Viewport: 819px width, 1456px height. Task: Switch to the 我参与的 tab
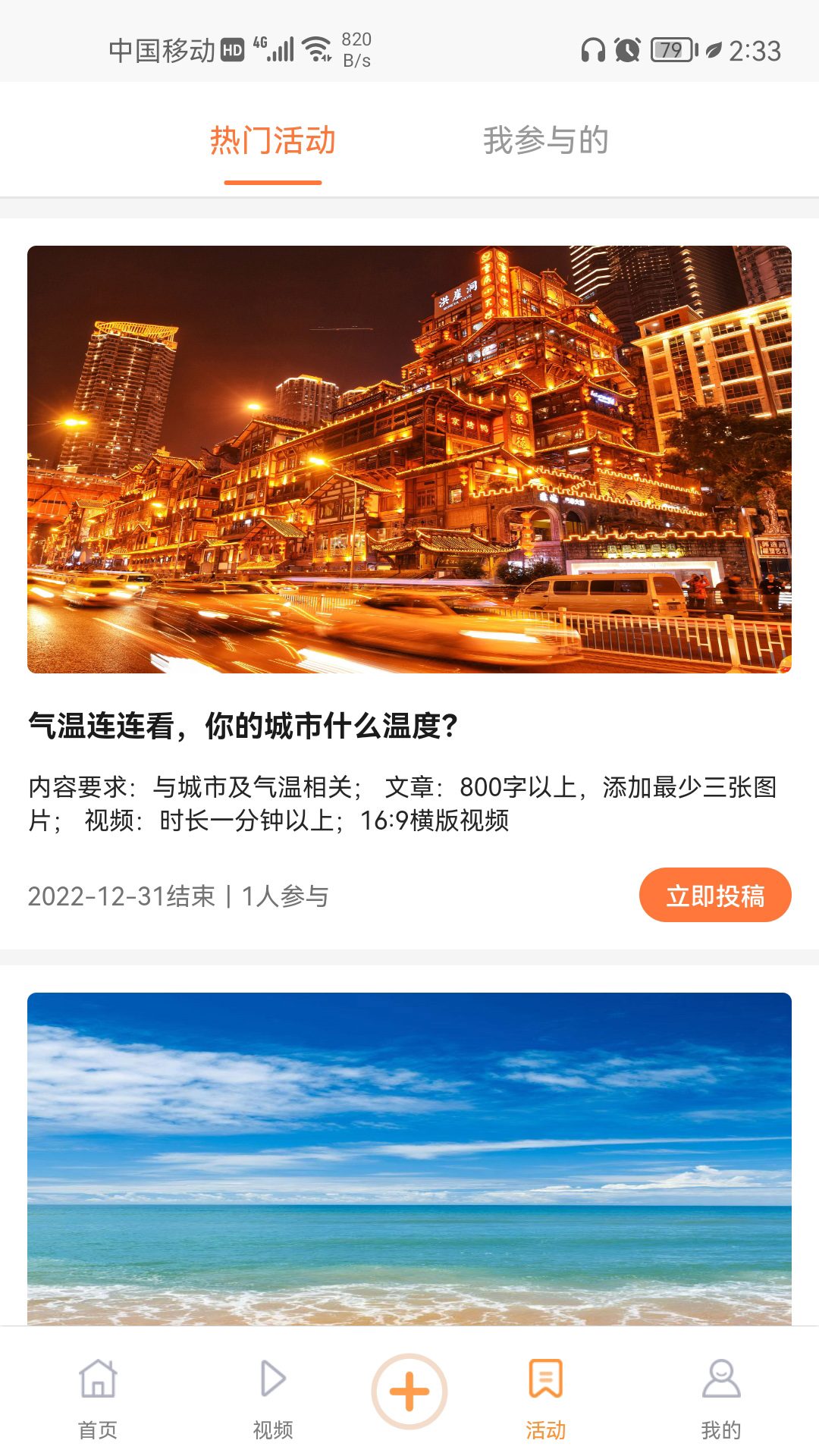(x=545, y=142)
